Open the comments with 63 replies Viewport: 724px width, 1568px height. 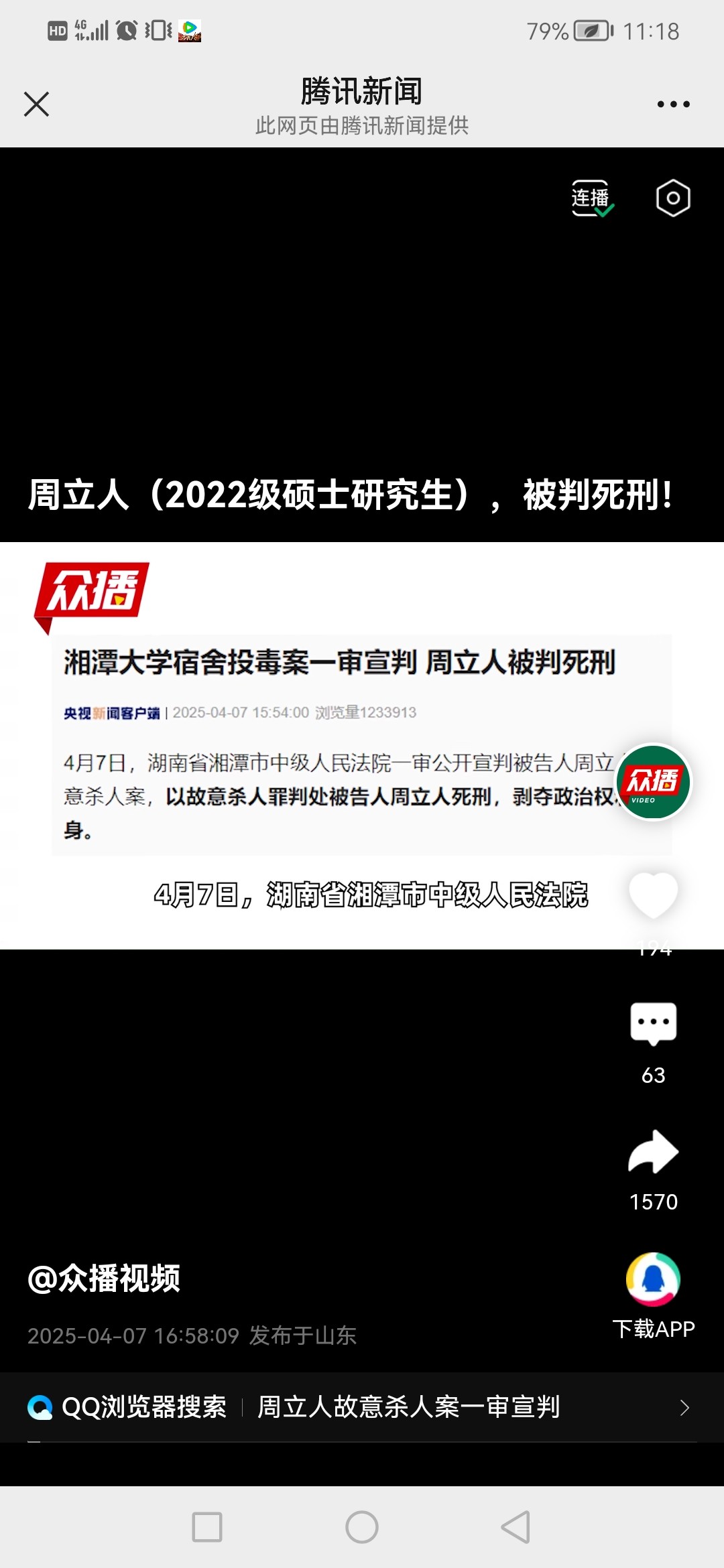coord(654,1024)
